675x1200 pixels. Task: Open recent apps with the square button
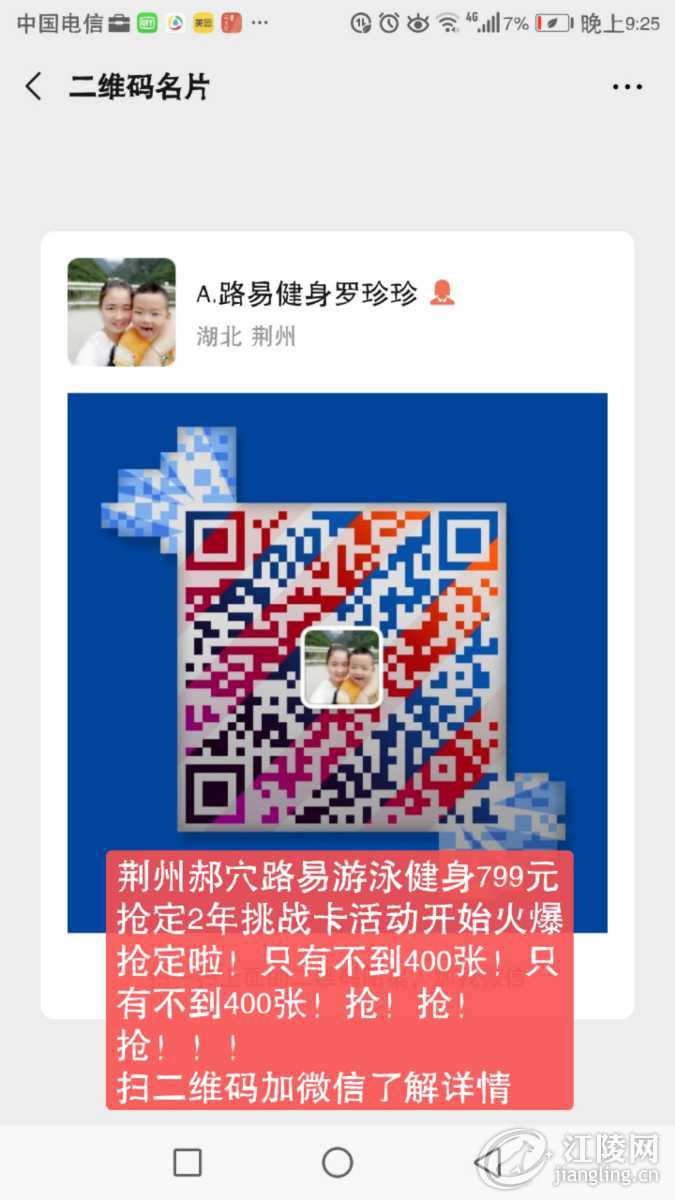tap(187, 1162)
